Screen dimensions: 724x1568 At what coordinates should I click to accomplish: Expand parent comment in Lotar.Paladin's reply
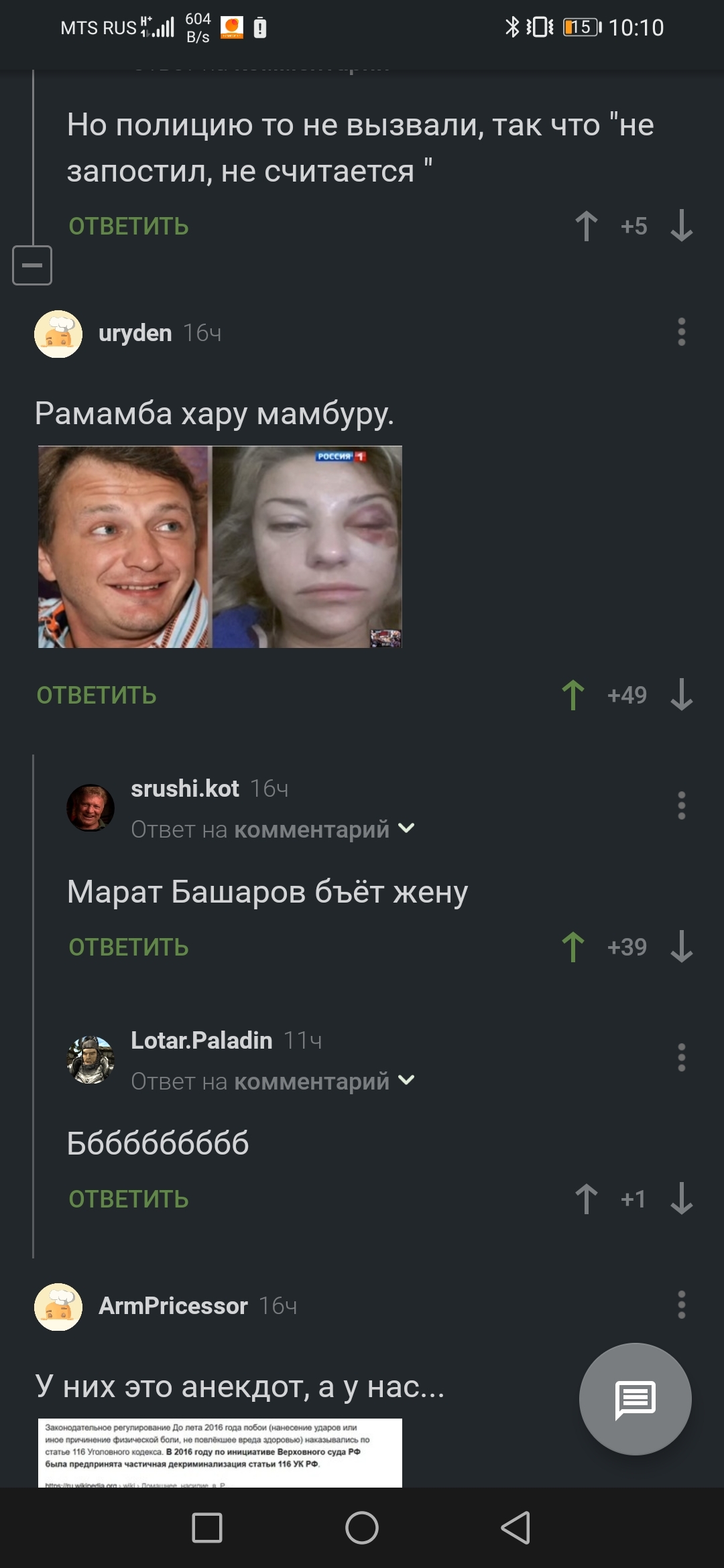[x=406, y=1081]
